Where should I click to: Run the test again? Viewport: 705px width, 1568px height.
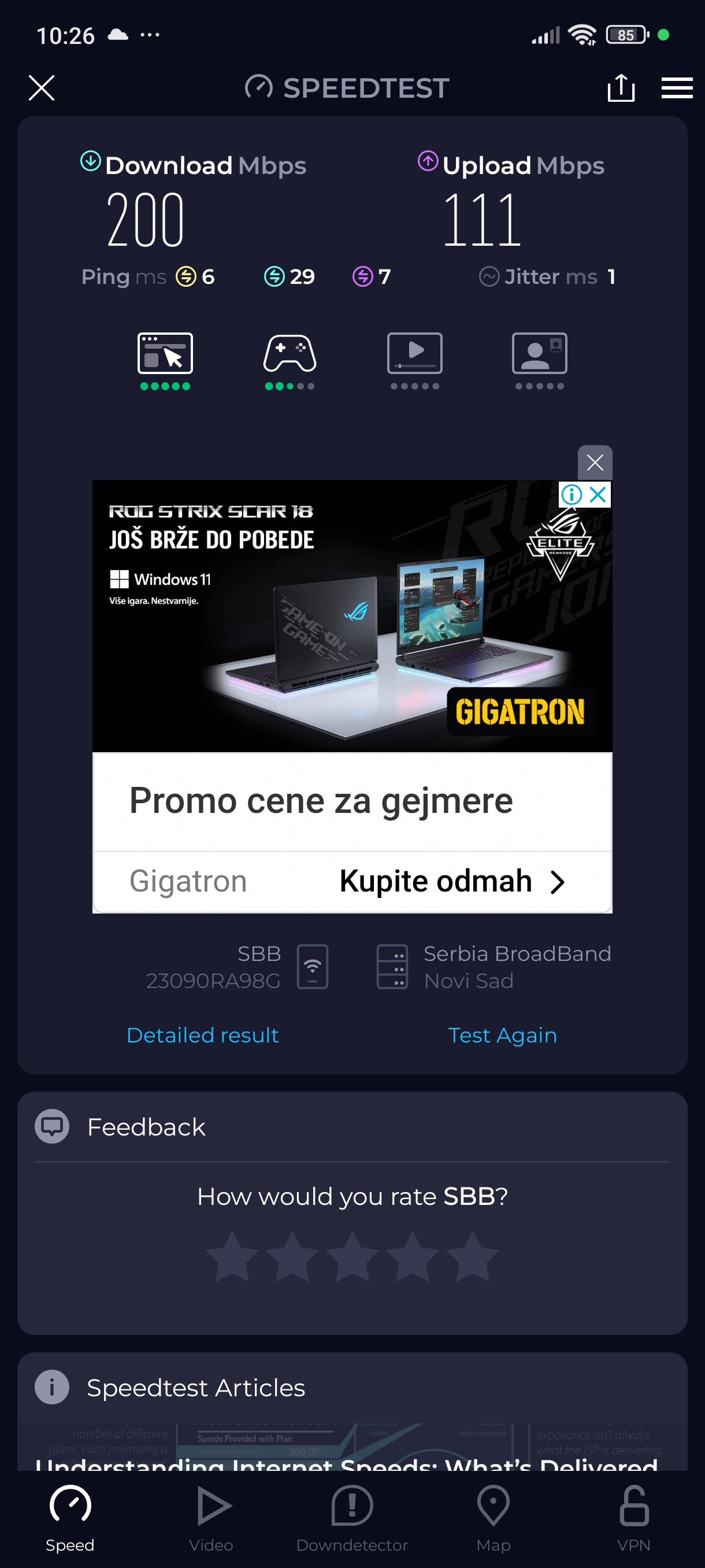(x=502, y=1035)
